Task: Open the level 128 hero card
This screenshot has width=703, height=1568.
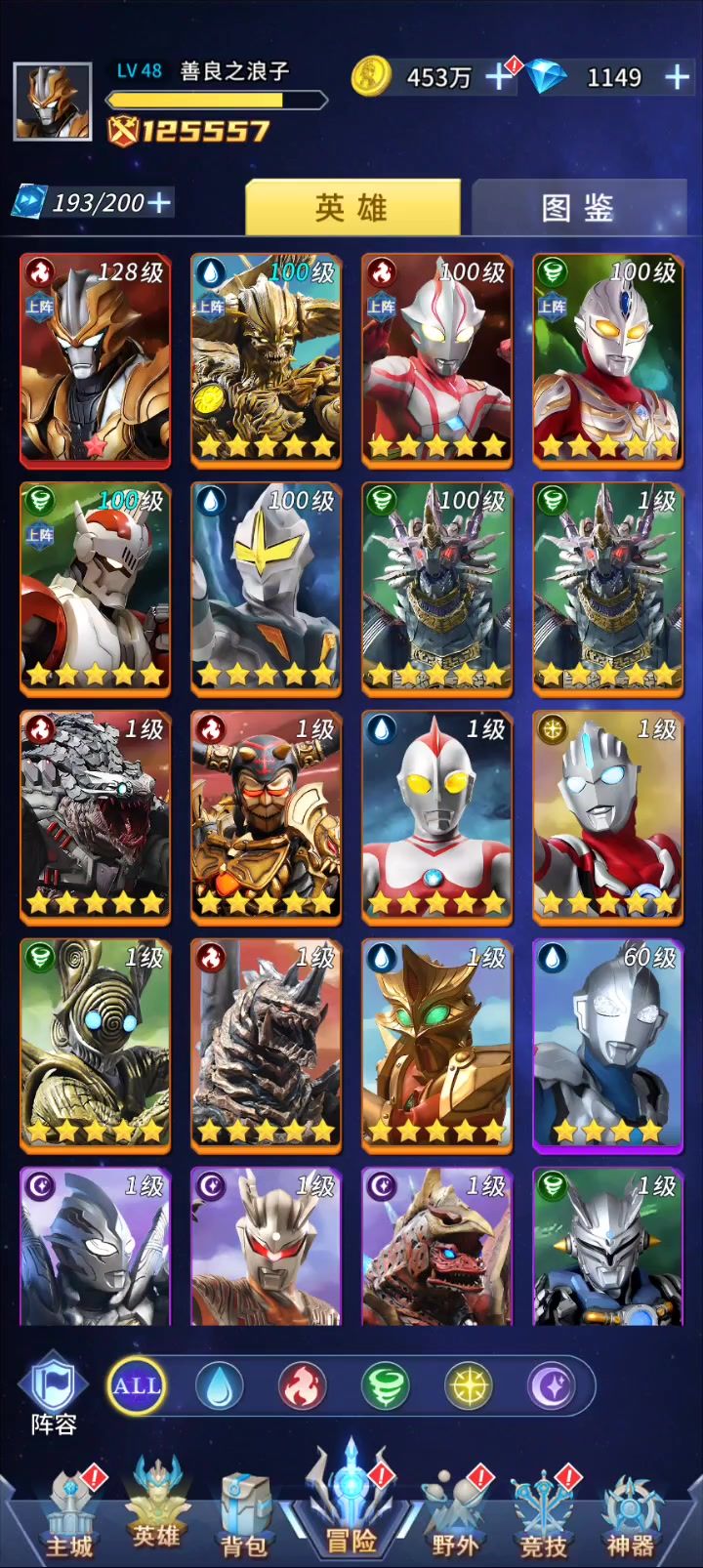Action: [x=95, y=358]
